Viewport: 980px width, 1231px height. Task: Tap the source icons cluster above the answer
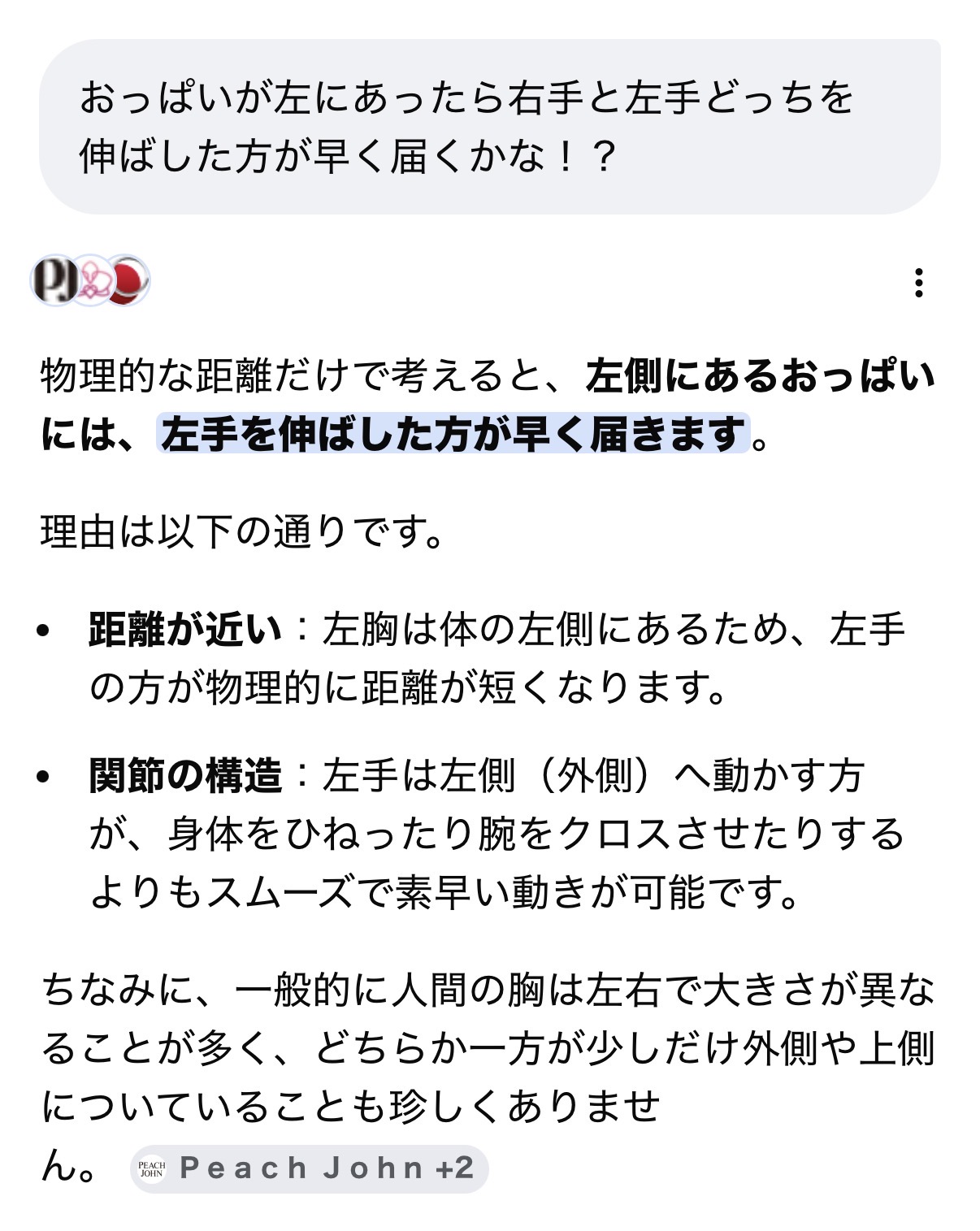90,281
